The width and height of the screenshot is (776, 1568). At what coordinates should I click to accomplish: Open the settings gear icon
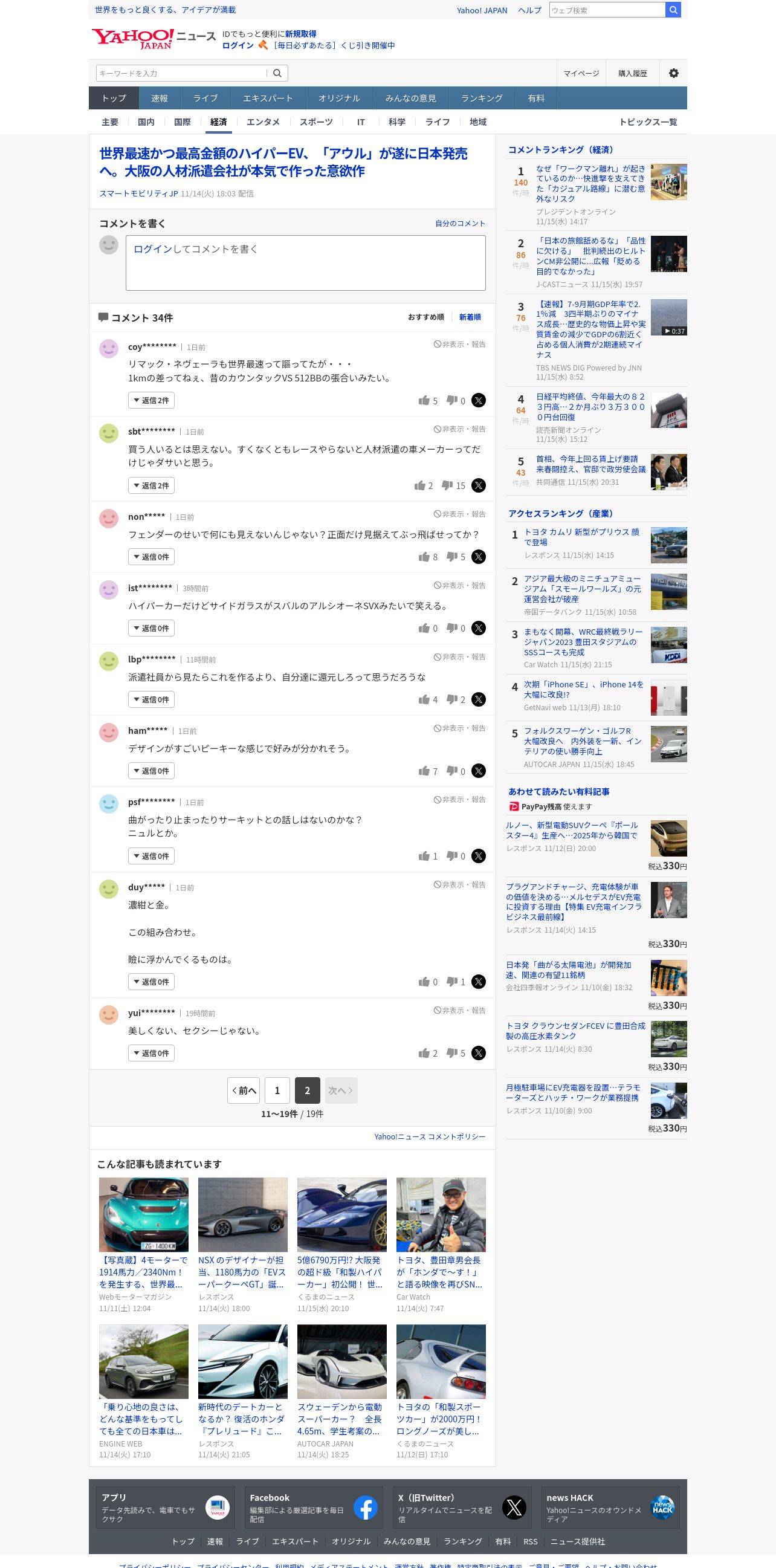point(673,73)
